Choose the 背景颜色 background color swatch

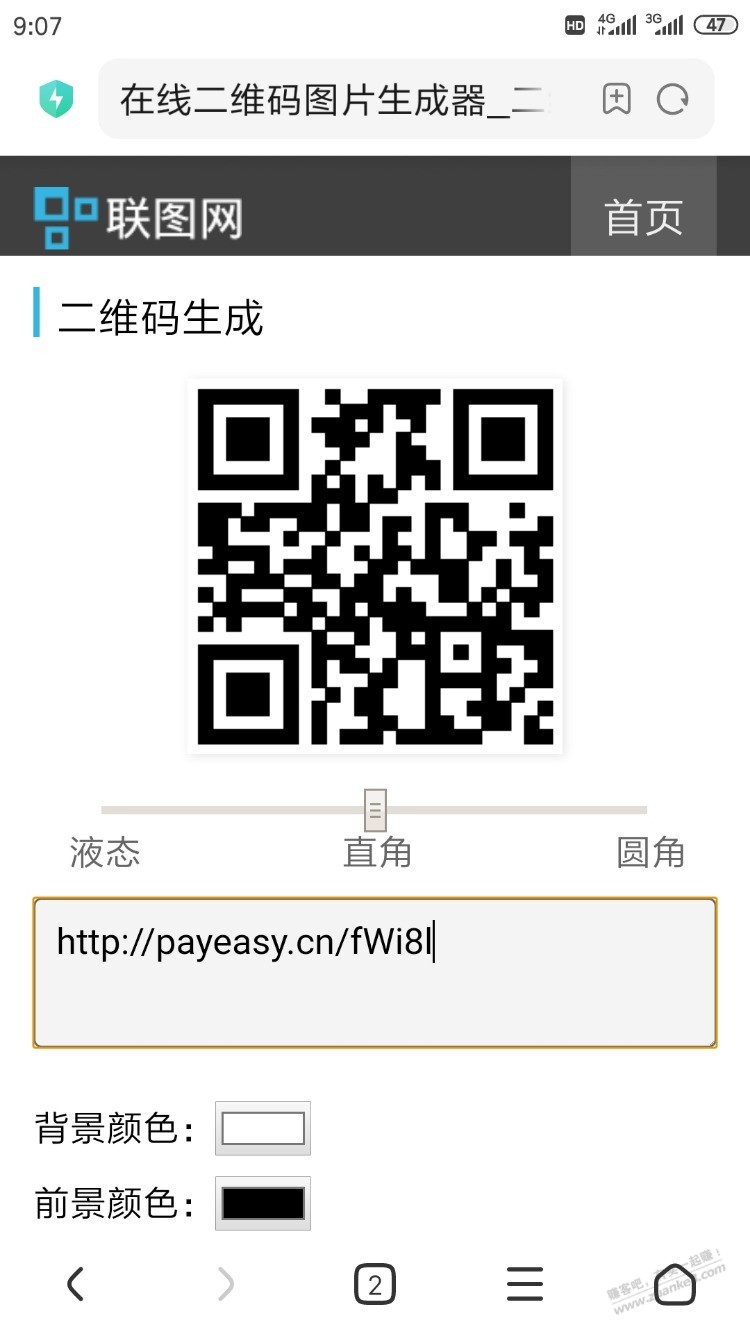click(x=263, y=1128)
